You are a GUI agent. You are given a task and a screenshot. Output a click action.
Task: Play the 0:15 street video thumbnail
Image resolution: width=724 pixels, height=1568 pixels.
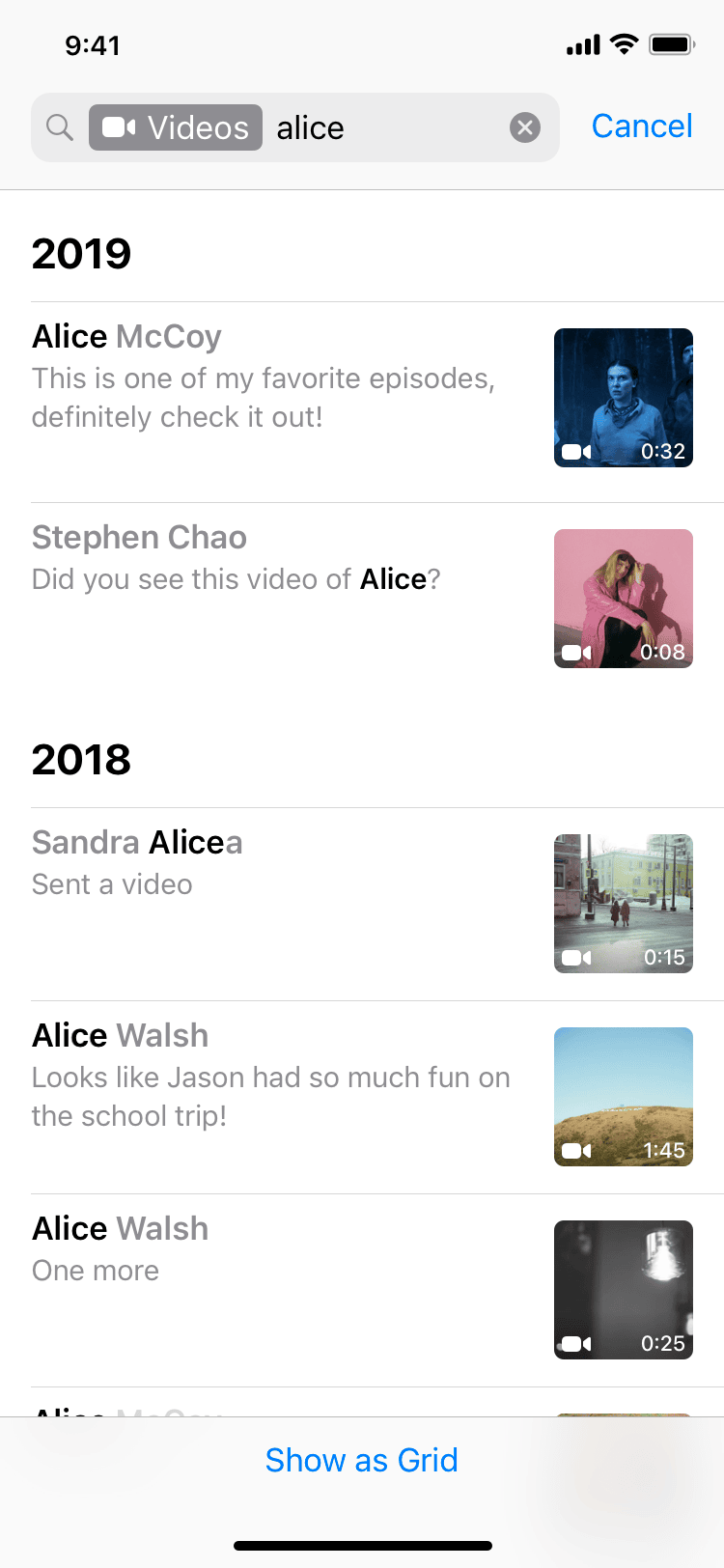[x=624, y=904]
